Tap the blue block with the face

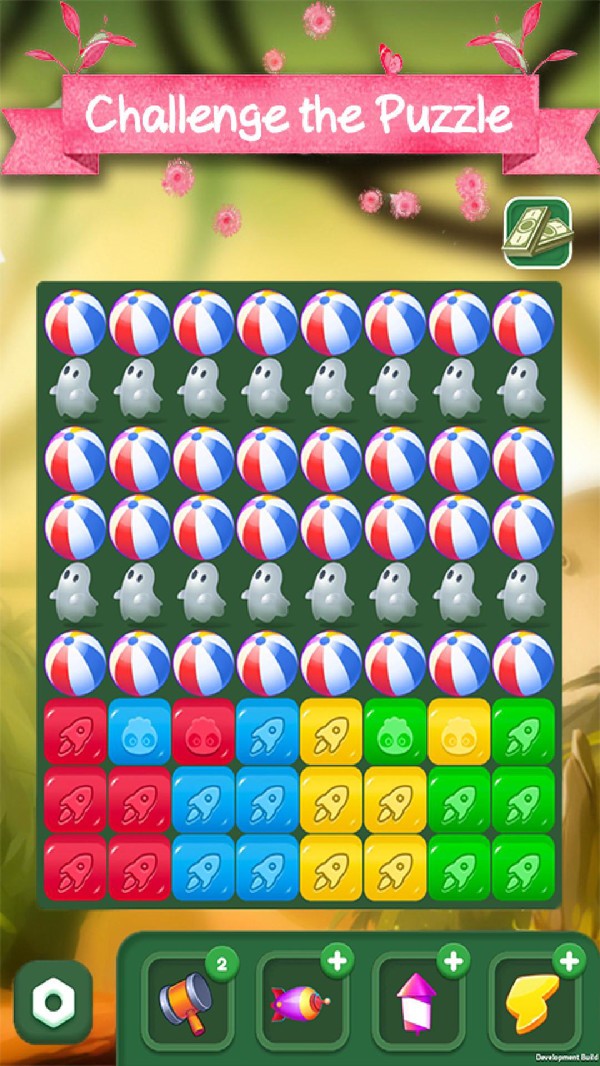click(140, 731)
